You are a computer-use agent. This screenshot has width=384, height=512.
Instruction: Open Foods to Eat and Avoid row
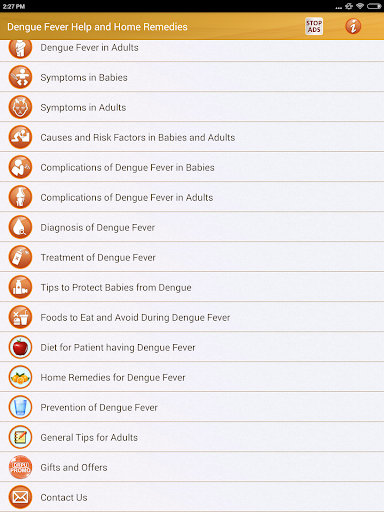tap(192, 317)
